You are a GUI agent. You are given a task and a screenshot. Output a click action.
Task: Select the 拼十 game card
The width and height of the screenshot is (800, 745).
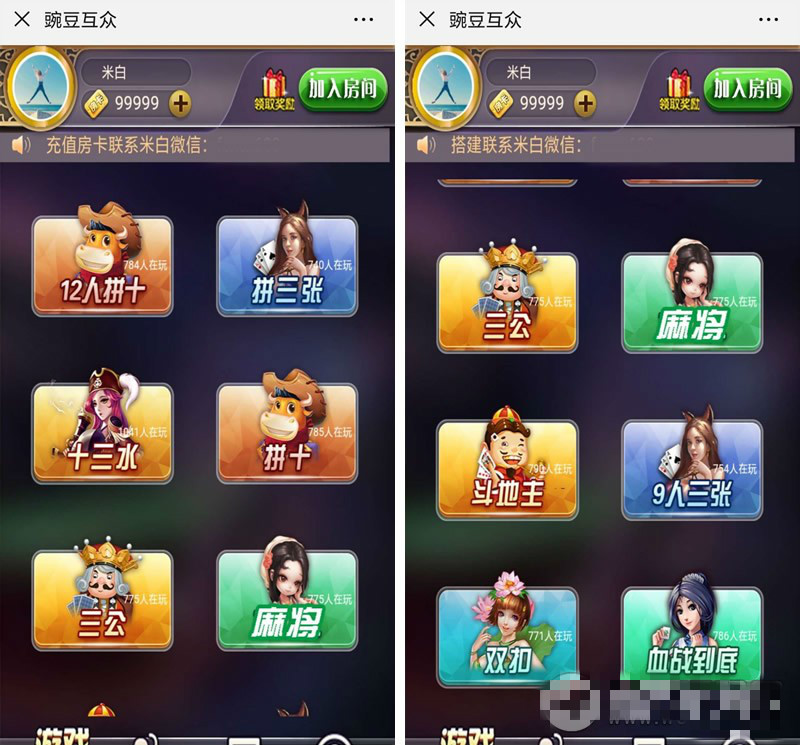pos(287,432)
